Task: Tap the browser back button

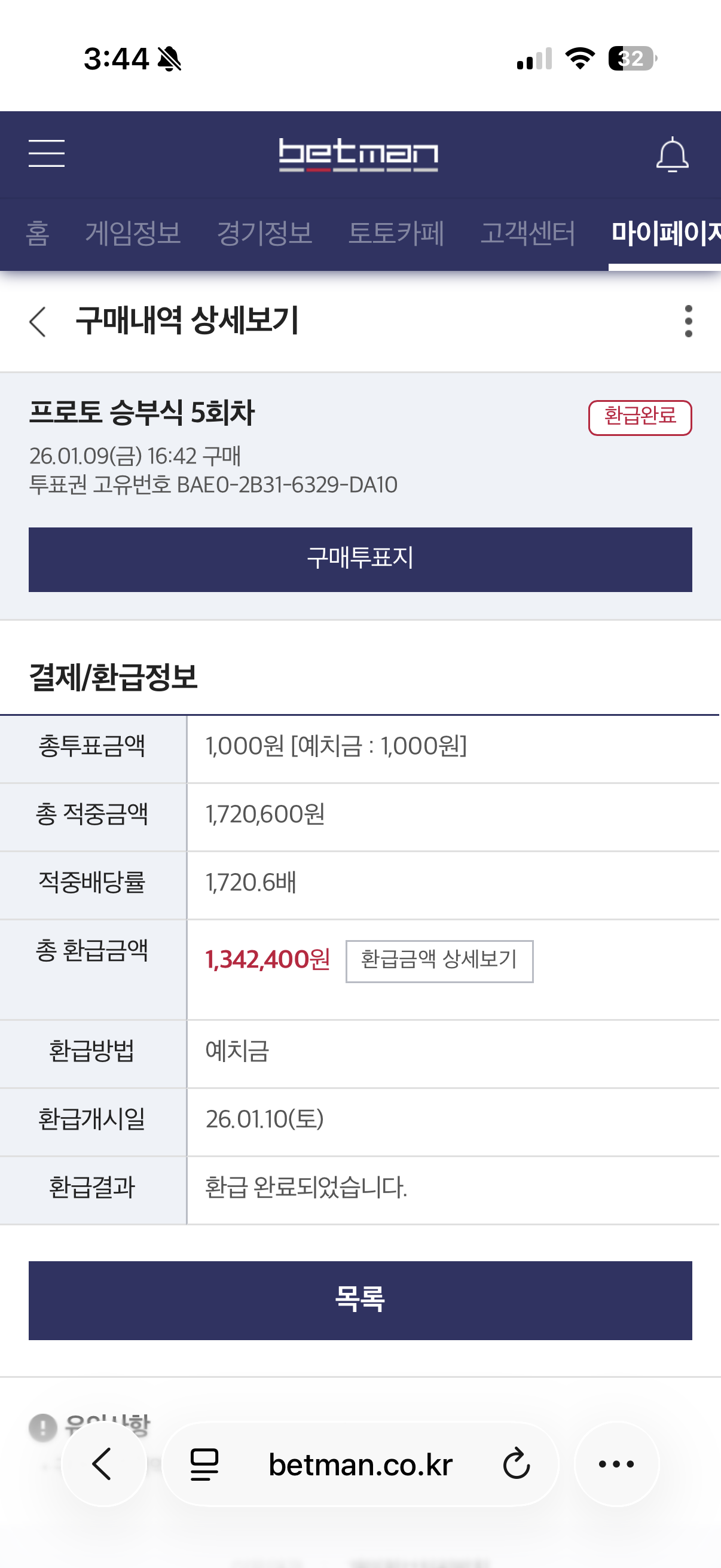Action: pos(103,1464)
